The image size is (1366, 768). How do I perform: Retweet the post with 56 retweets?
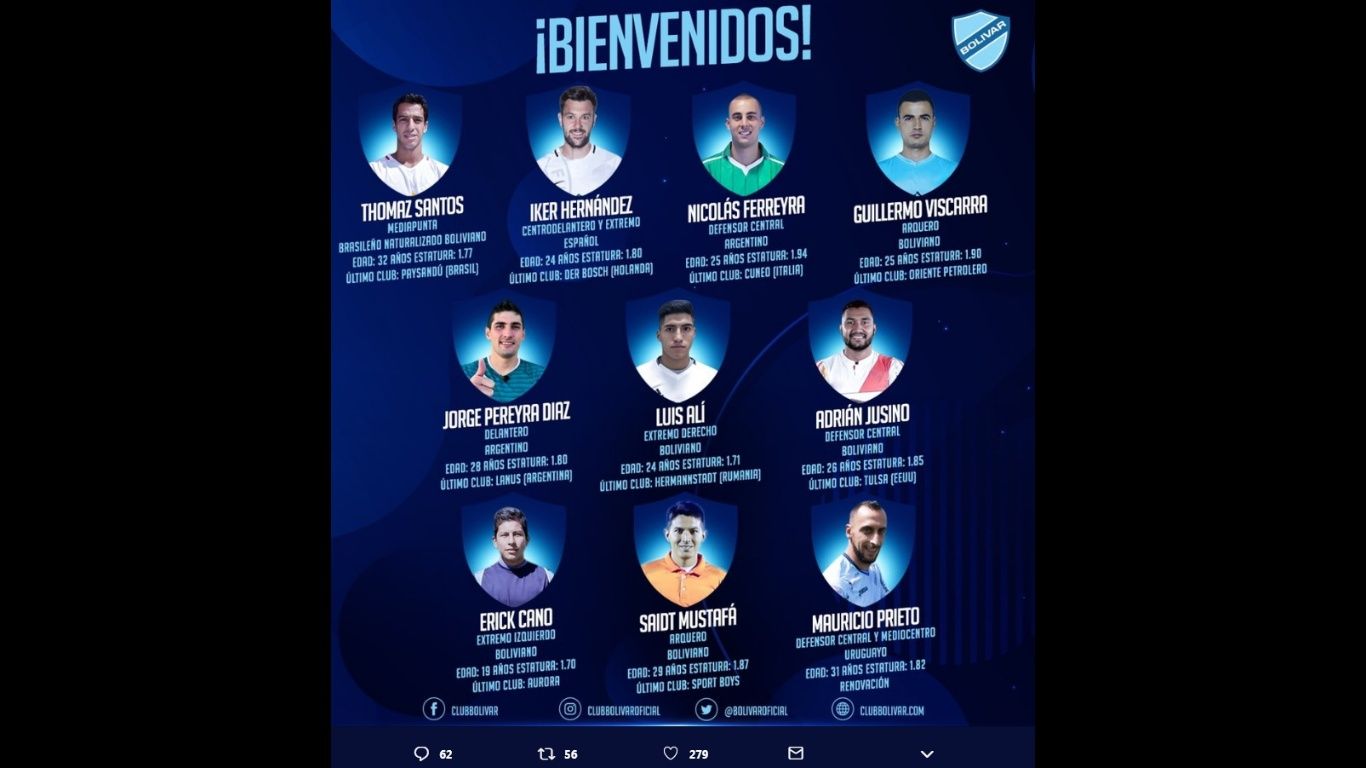[x=546, y=753]
